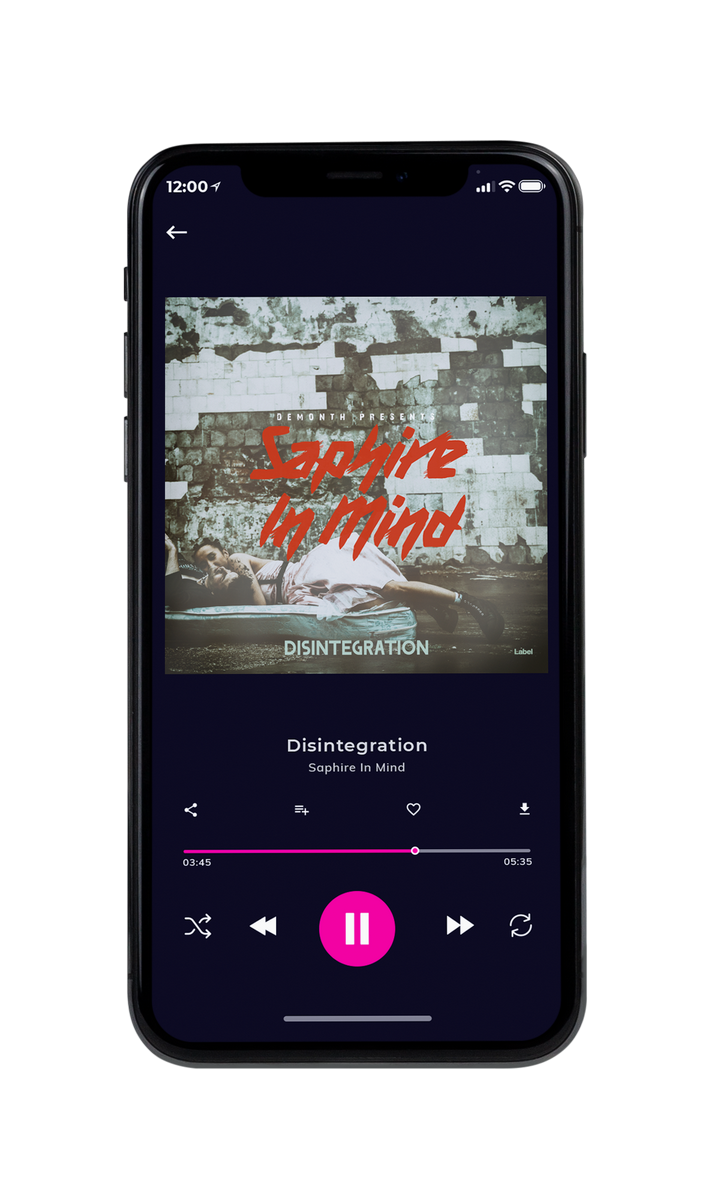Viewport: 720px width, 1200px height.
Task: Tap the playback progress bar to seek
Action: (x=357, y=851)
